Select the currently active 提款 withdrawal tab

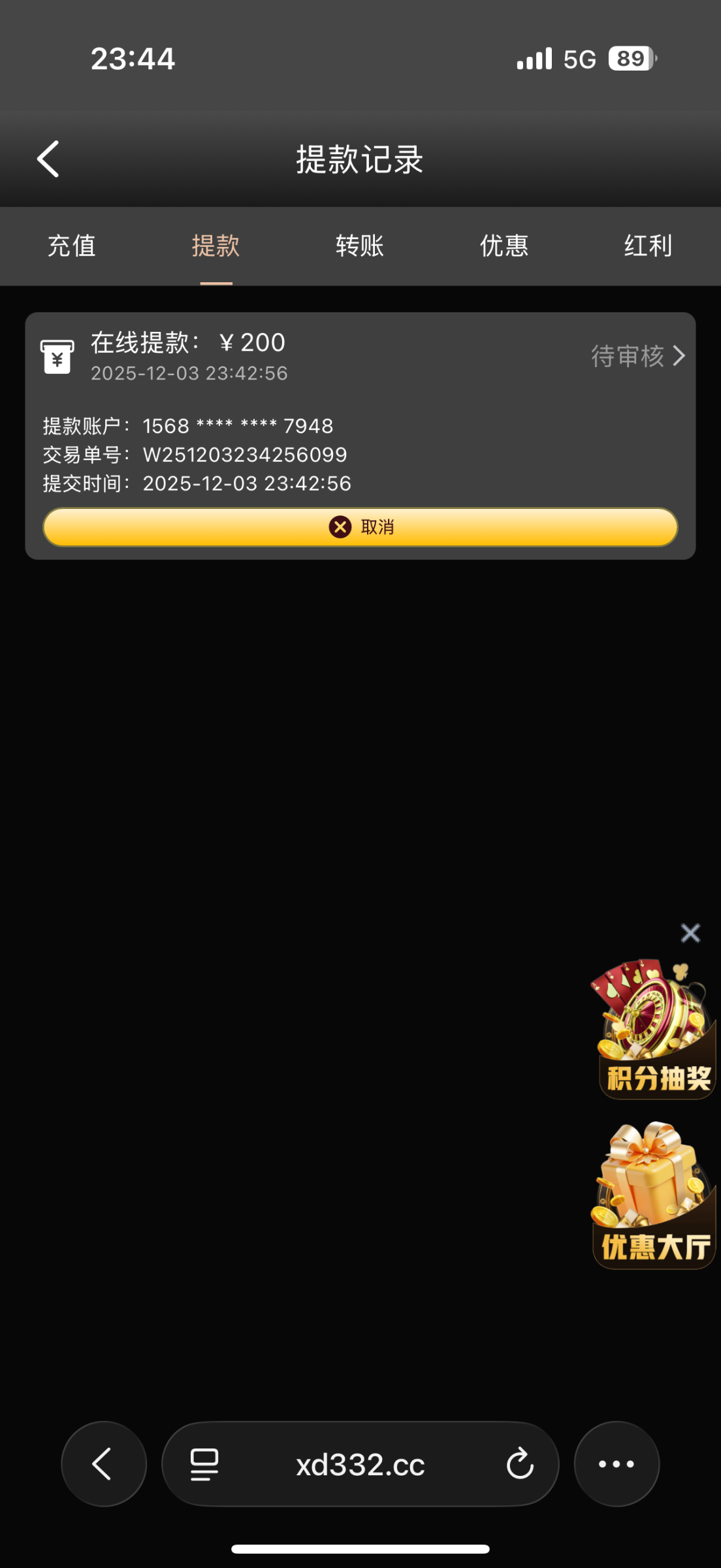tap(216, 246)
